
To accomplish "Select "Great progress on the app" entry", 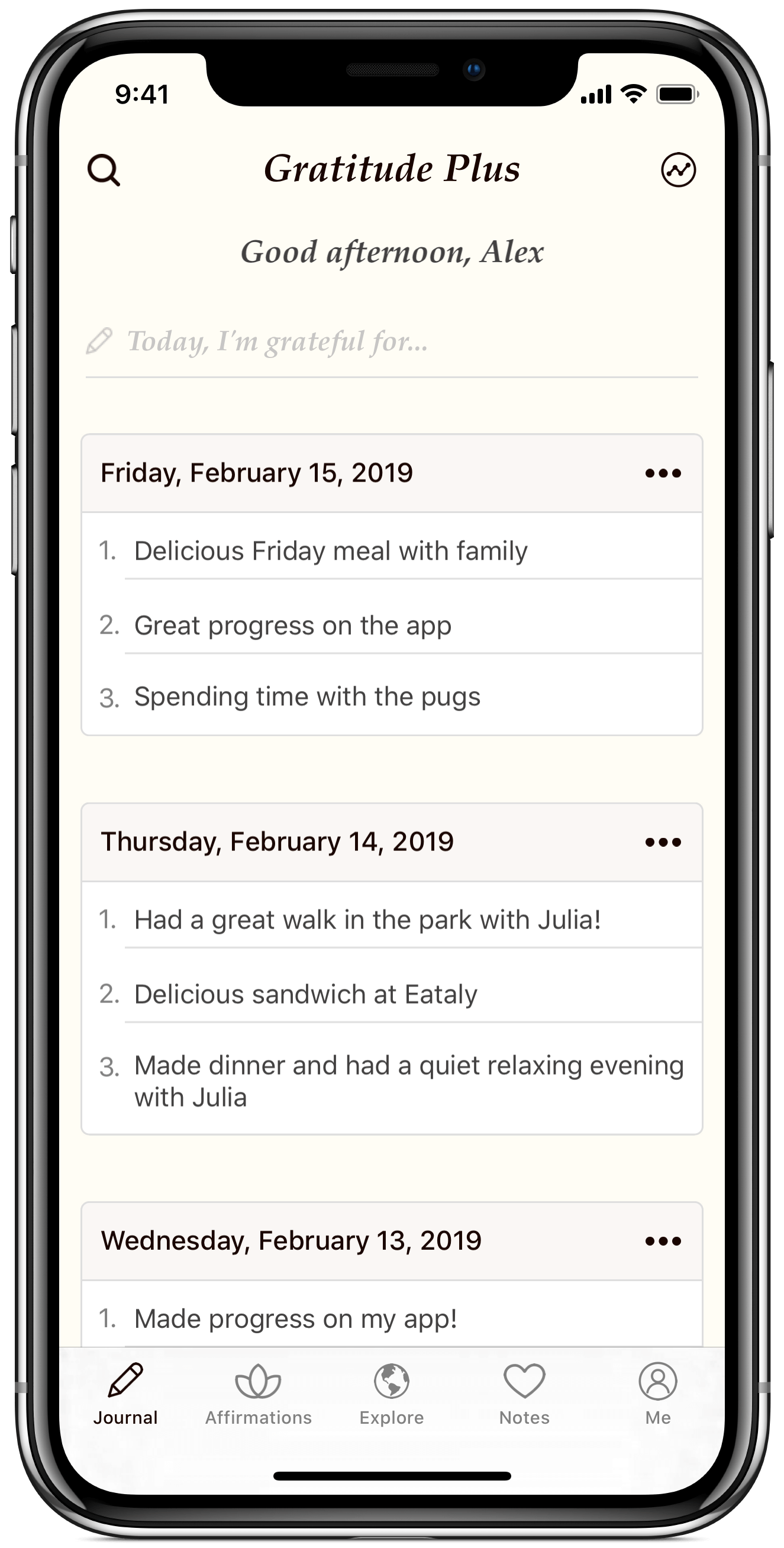I will pyautogui.click(x=292, y=625).
